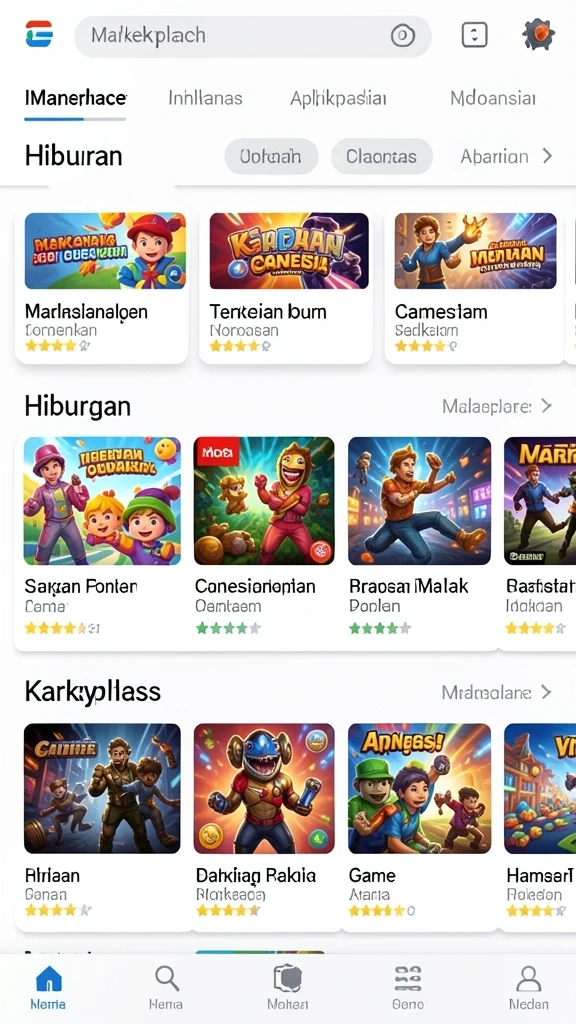Open the Camestam game card
Viewport: 576px width, 1024px height.
coord(474,285)
